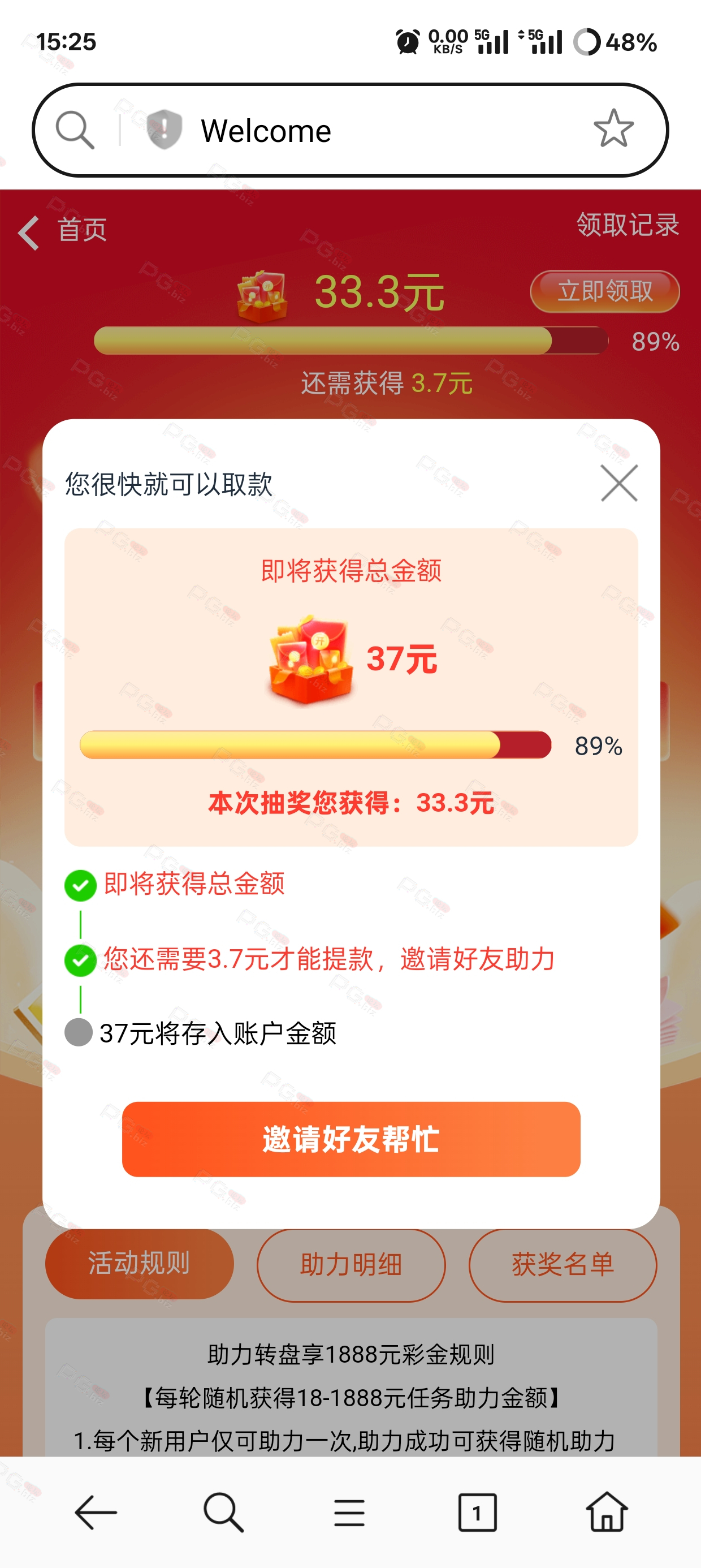701x1568 pixels.
Task: Tap the Welcome address bar
Action: 365,131
